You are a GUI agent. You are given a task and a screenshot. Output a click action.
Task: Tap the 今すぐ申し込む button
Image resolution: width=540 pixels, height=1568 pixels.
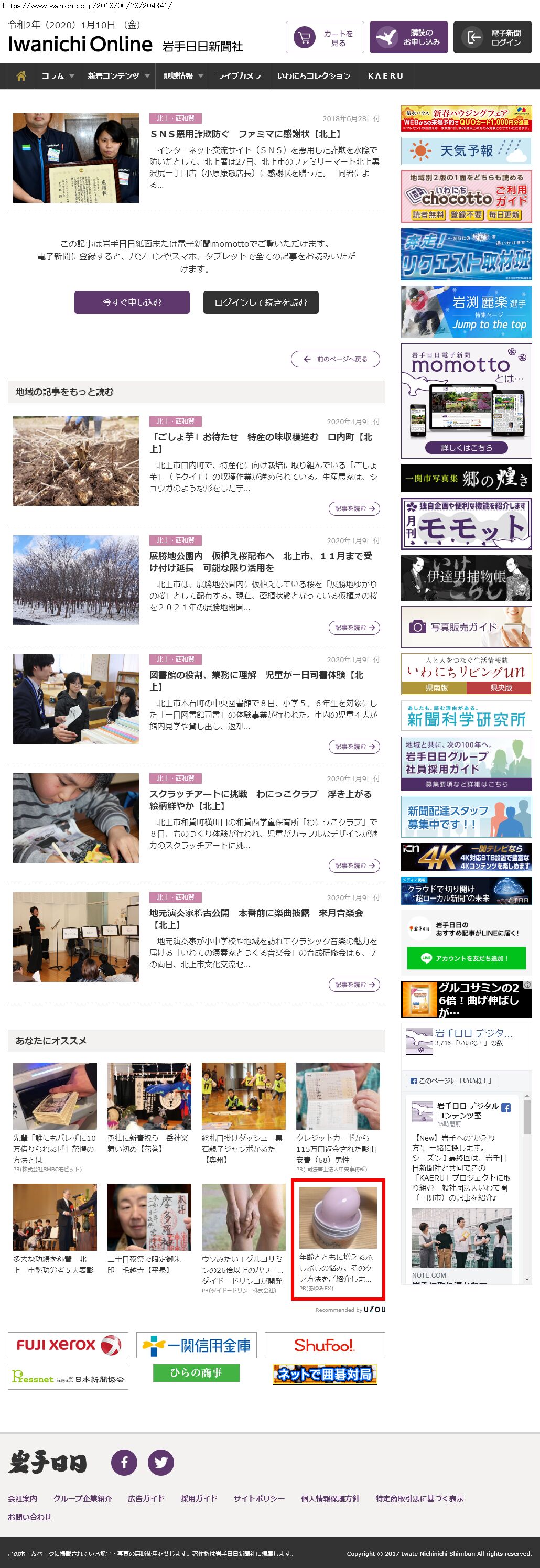(132, 302)
